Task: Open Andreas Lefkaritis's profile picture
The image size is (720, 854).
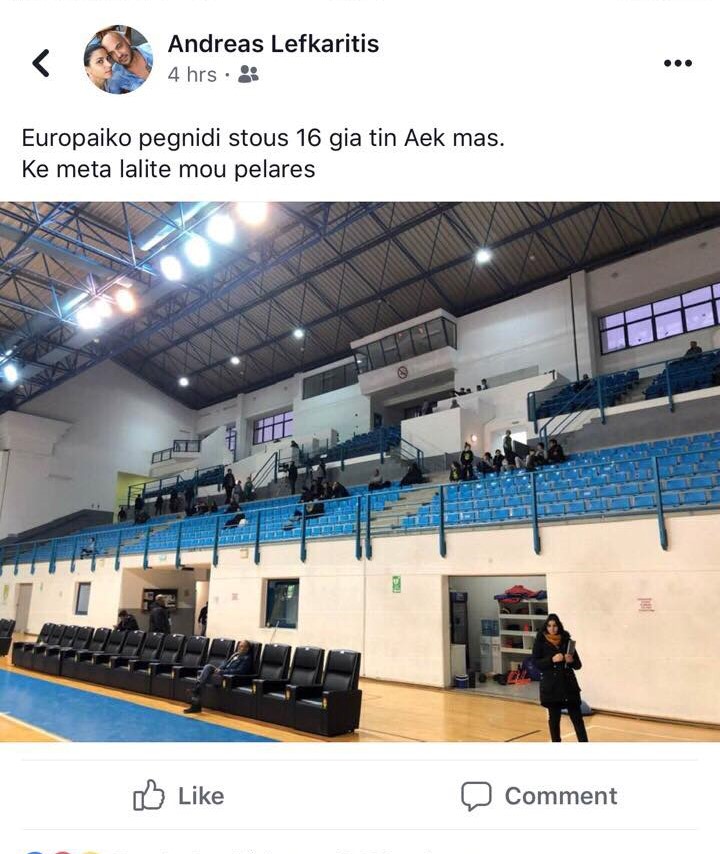Action: pos(118,60)
